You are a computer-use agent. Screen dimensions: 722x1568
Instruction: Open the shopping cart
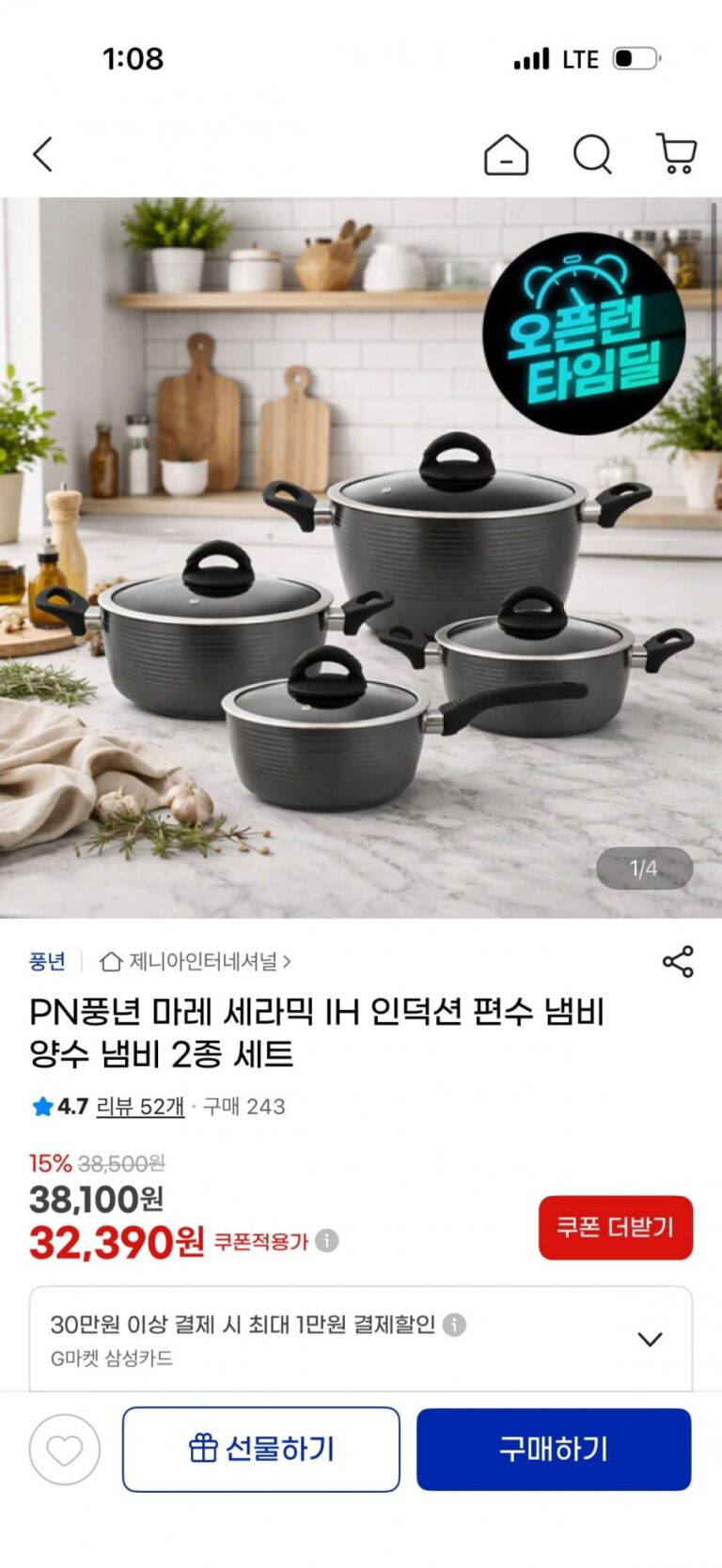(676, 155)
